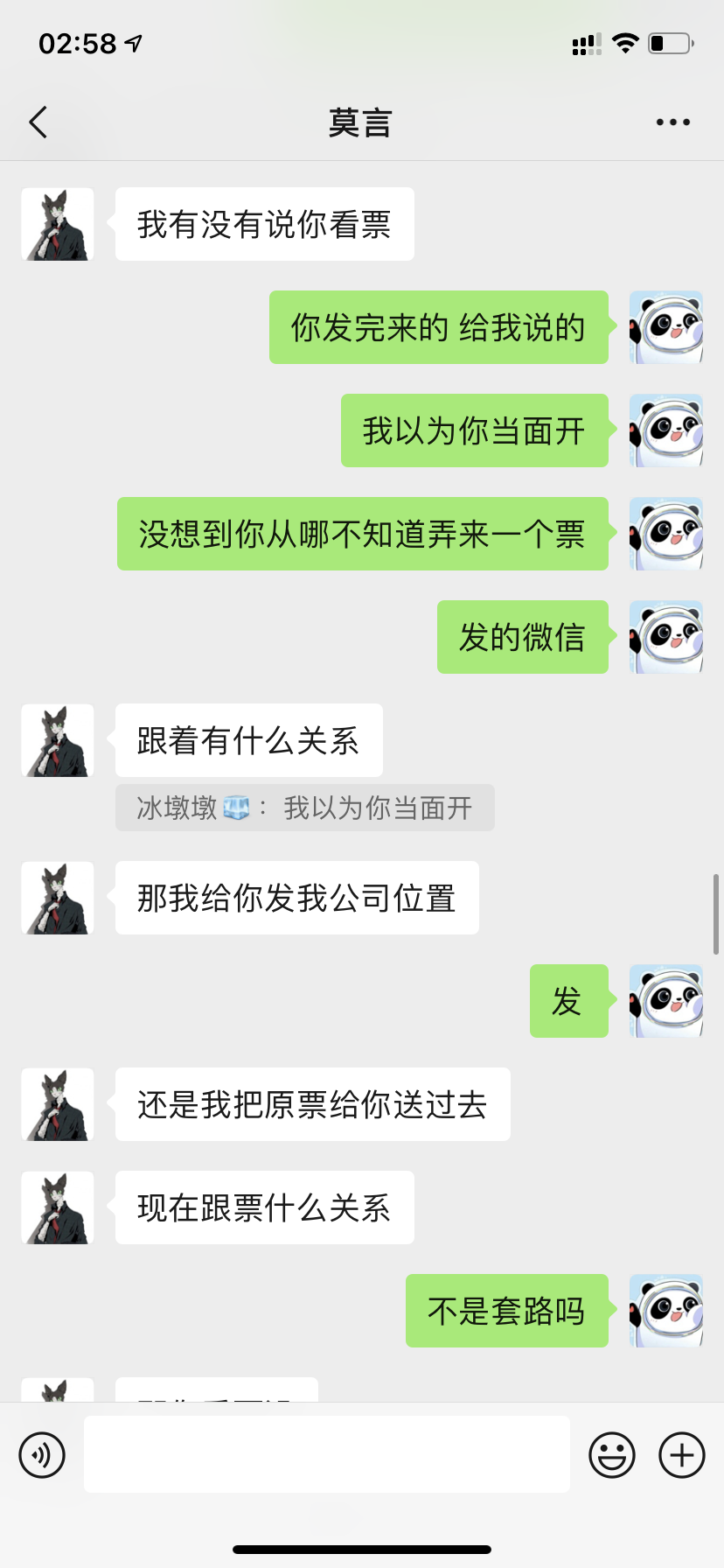Tap the quoted reply 我以为你当面开
Screen dimensions: 724x1568
(304, 808)
